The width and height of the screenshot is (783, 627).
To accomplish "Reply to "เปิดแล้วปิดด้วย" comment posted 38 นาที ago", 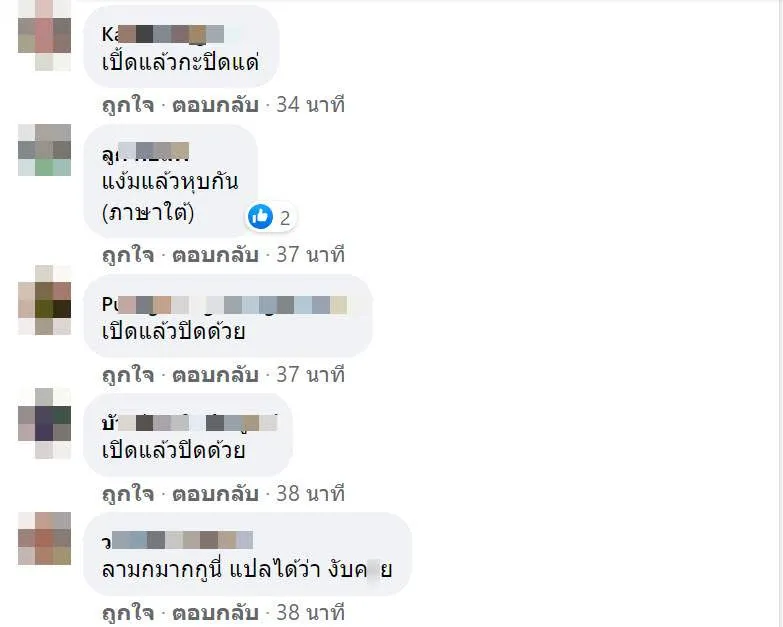I will click(215, 494).
